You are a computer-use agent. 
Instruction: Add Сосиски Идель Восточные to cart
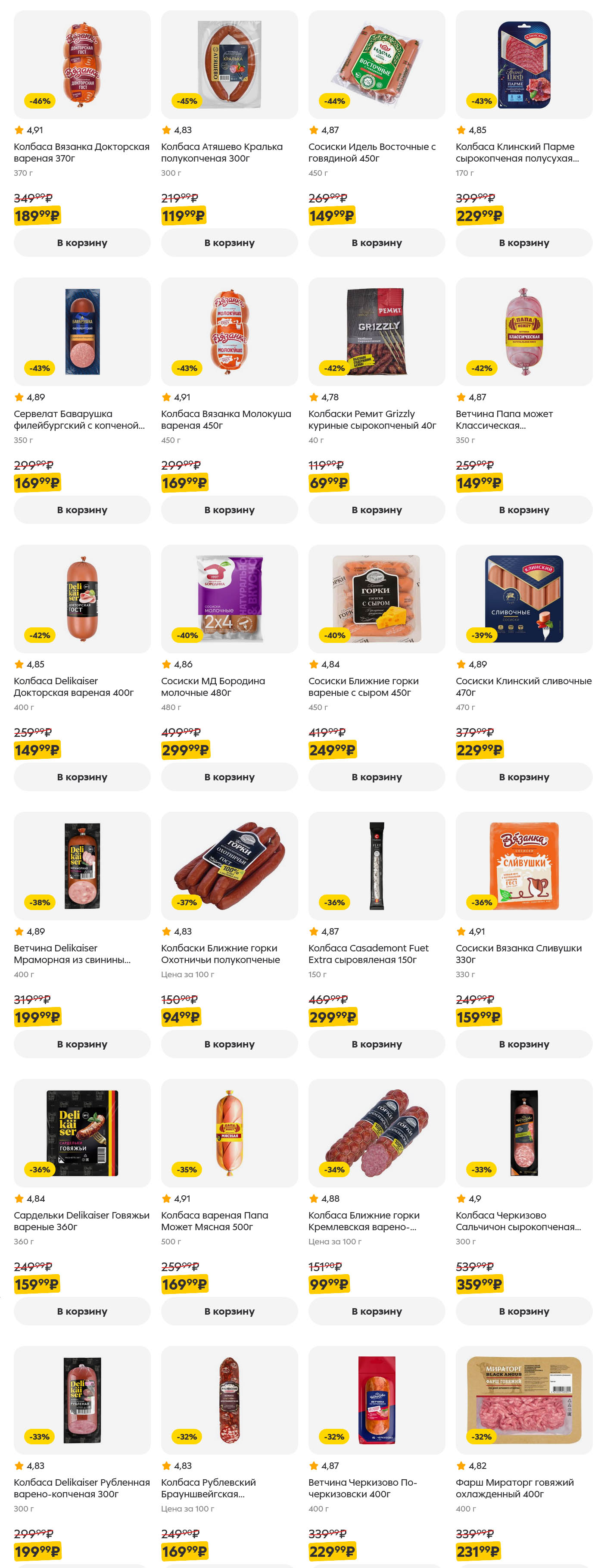pyautogui.click(x=377, y=242)
